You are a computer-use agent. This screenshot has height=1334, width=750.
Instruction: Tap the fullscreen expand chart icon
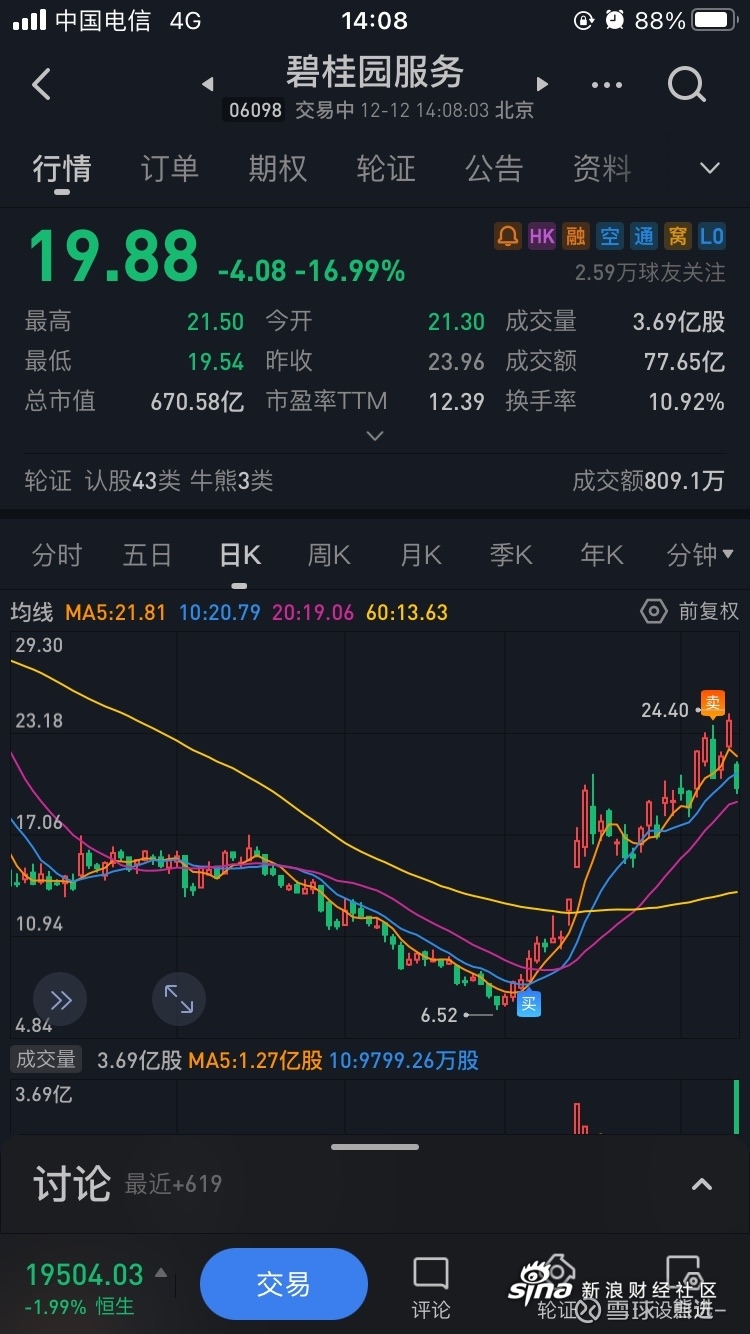pos(179,999)
